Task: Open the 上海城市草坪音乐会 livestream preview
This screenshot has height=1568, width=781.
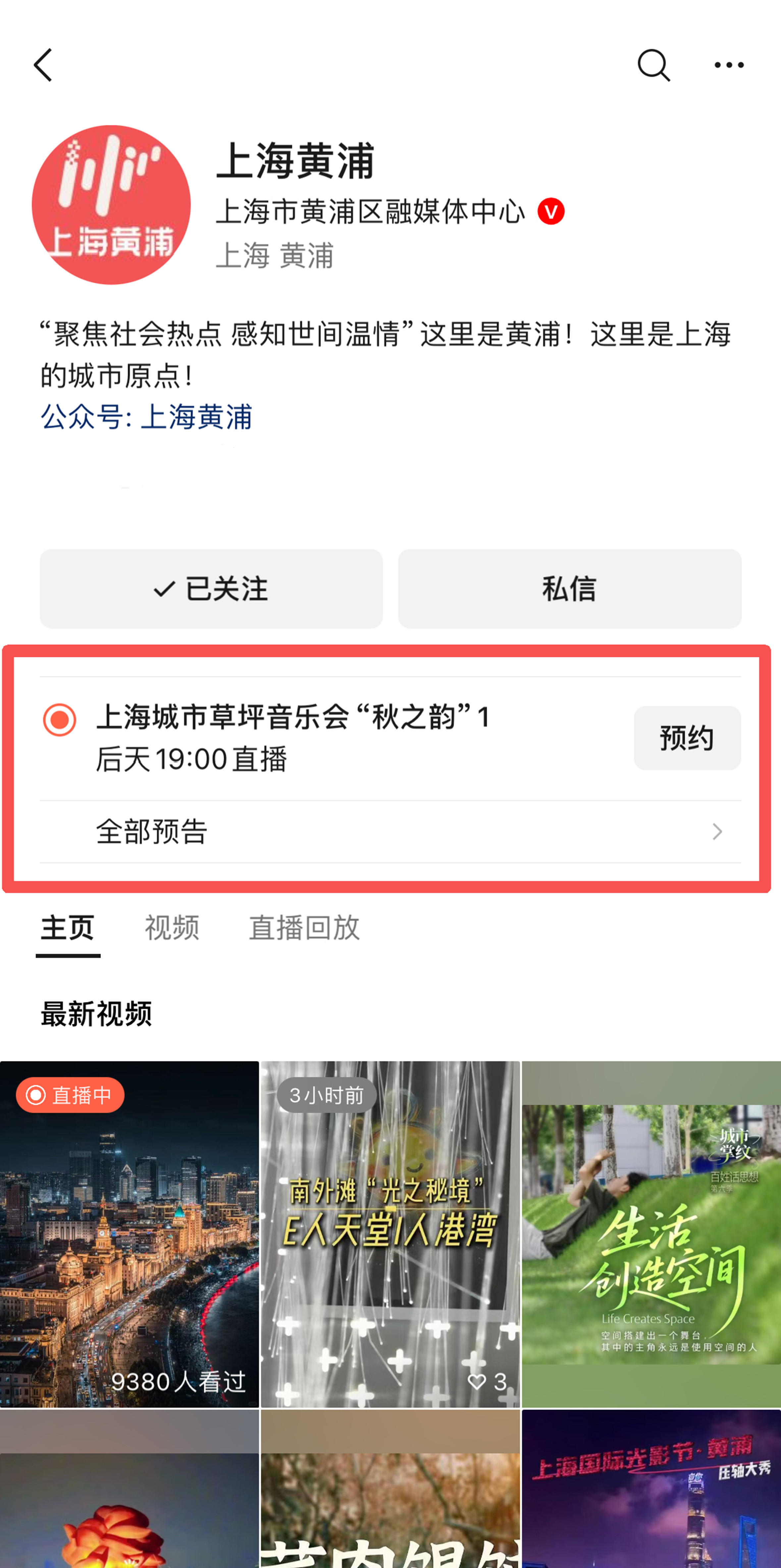Action: 292,737
